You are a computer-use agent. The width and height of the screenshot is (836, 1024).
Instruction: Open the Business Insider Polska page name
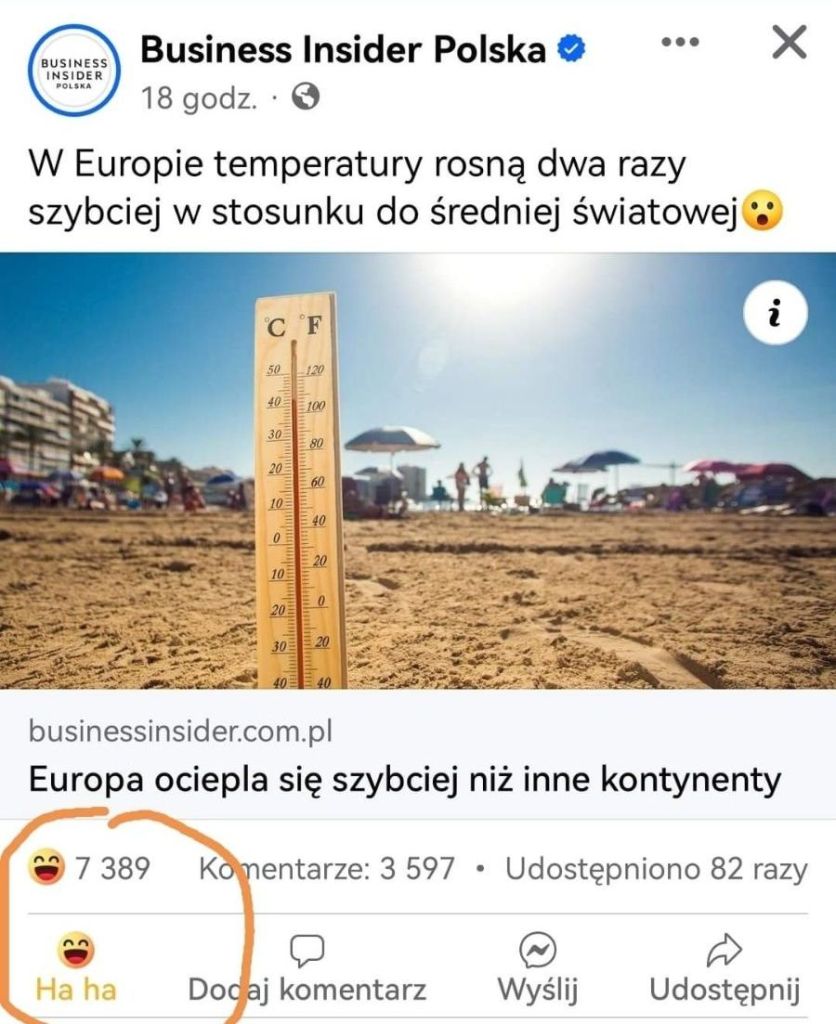(x=343, y=49)
